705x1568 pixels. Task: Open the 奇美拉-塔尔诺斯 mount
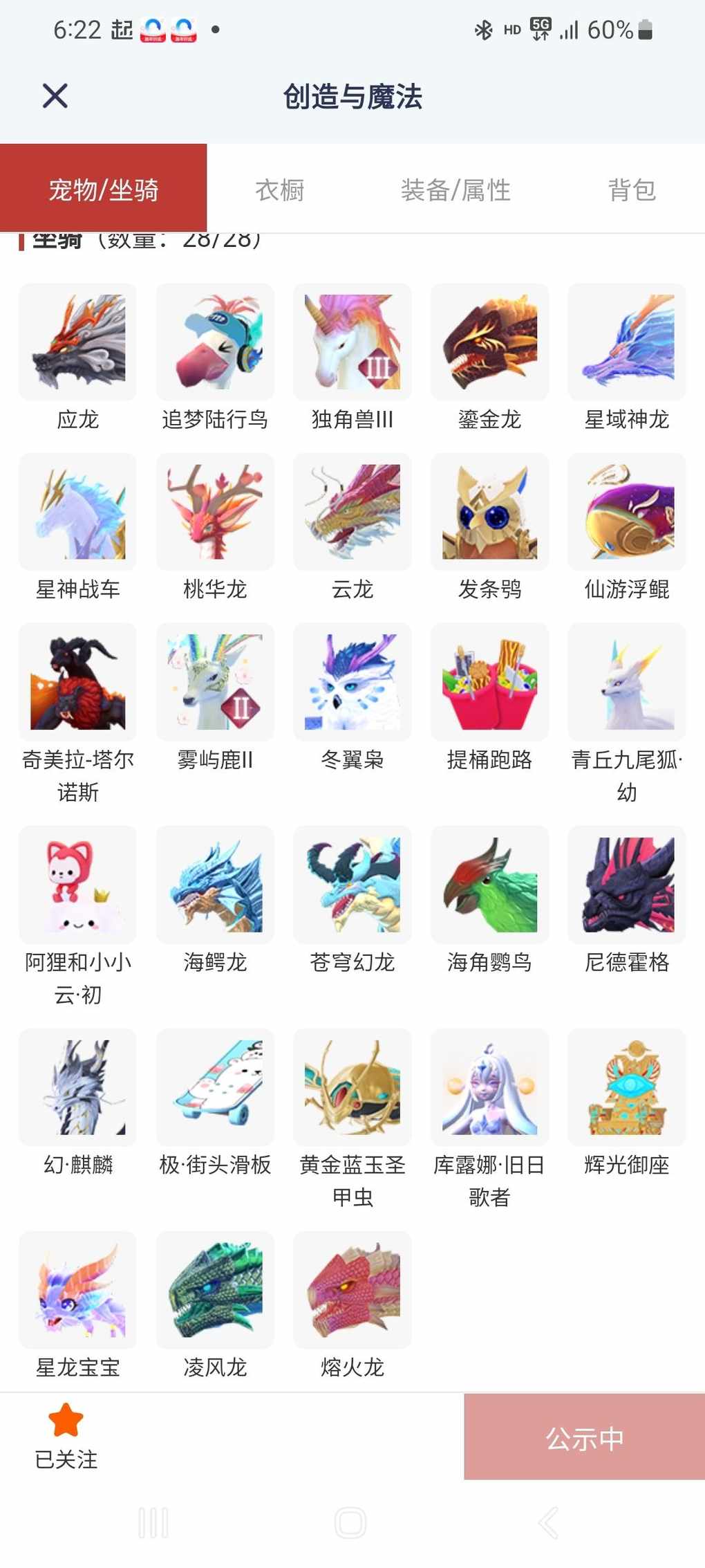click(x=78, y=682)
